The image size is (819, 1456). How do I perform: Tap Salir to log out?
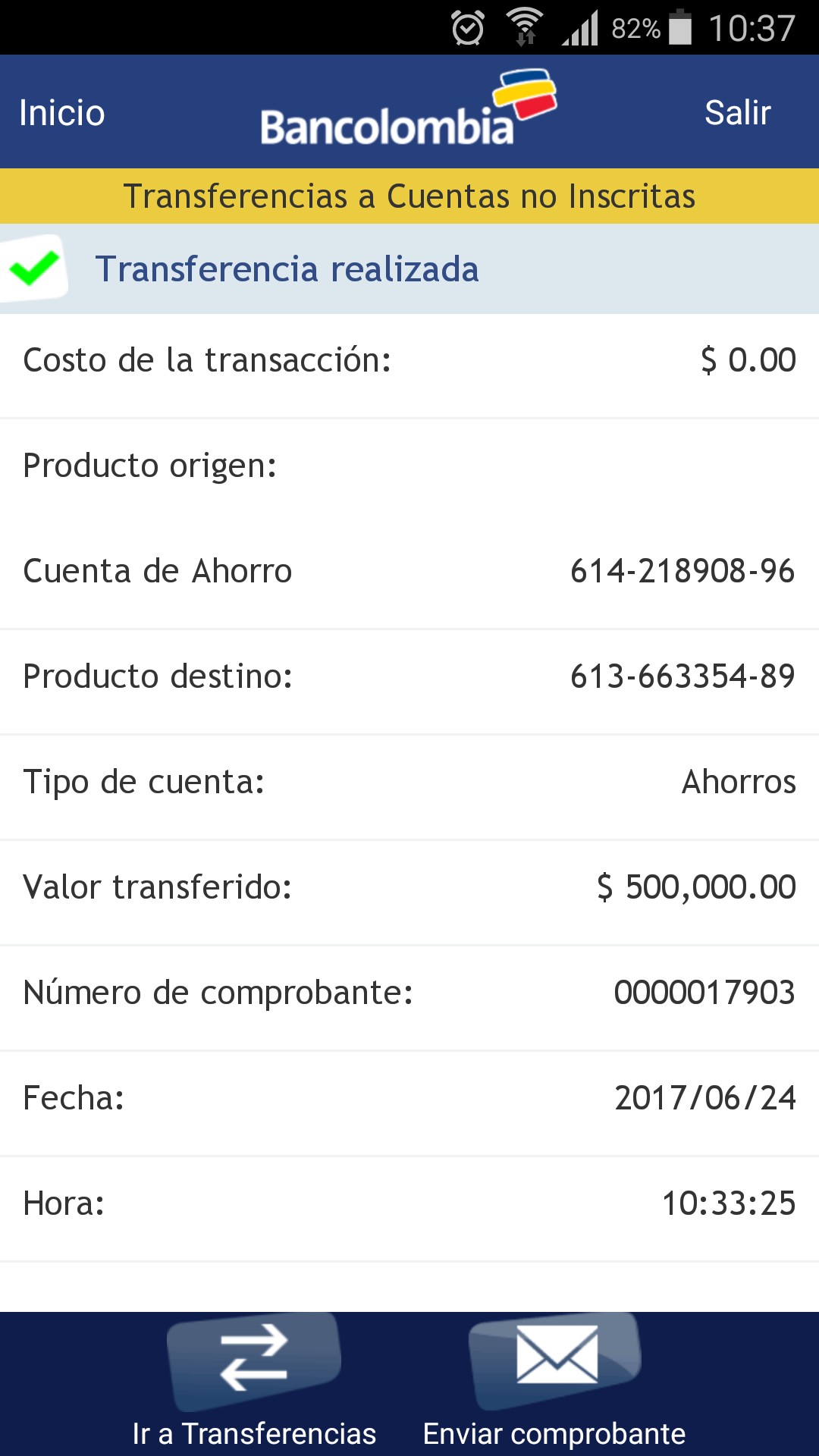737,113
